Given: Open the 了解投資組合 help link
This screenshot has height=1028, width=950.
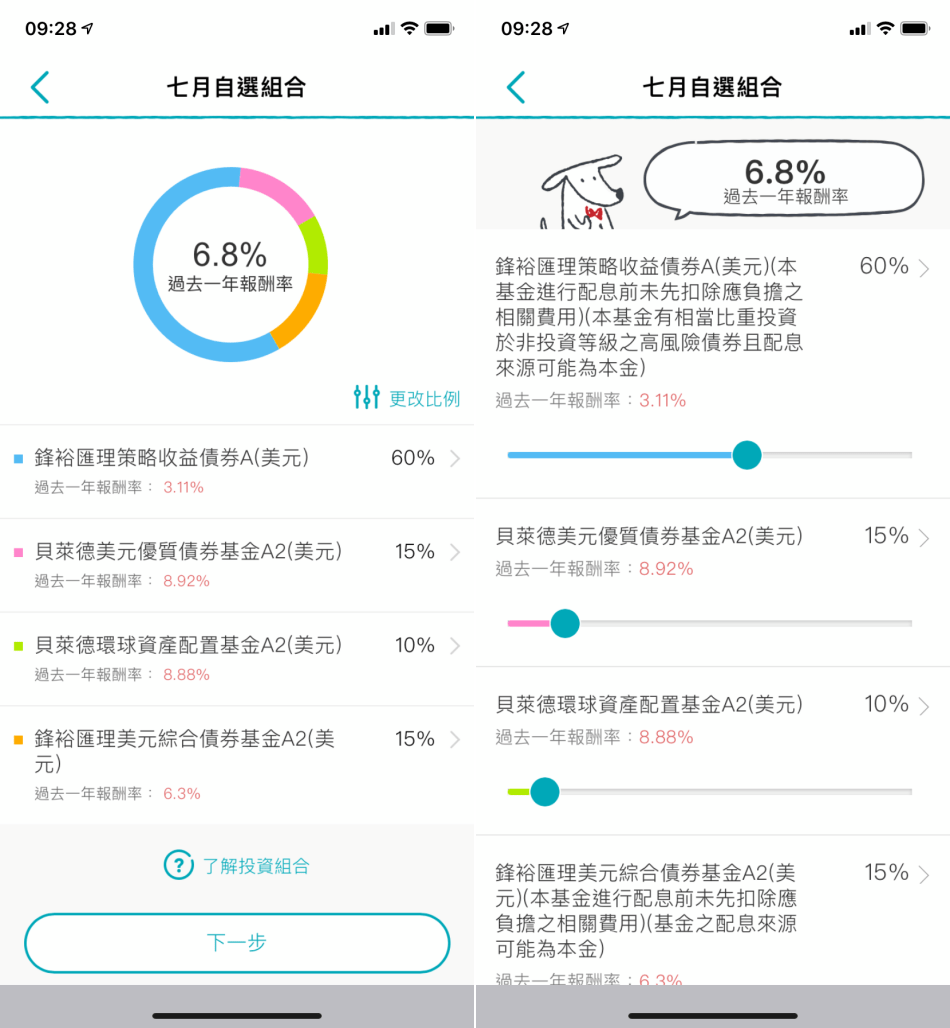Looking at the screenshot, I should 237,865.
